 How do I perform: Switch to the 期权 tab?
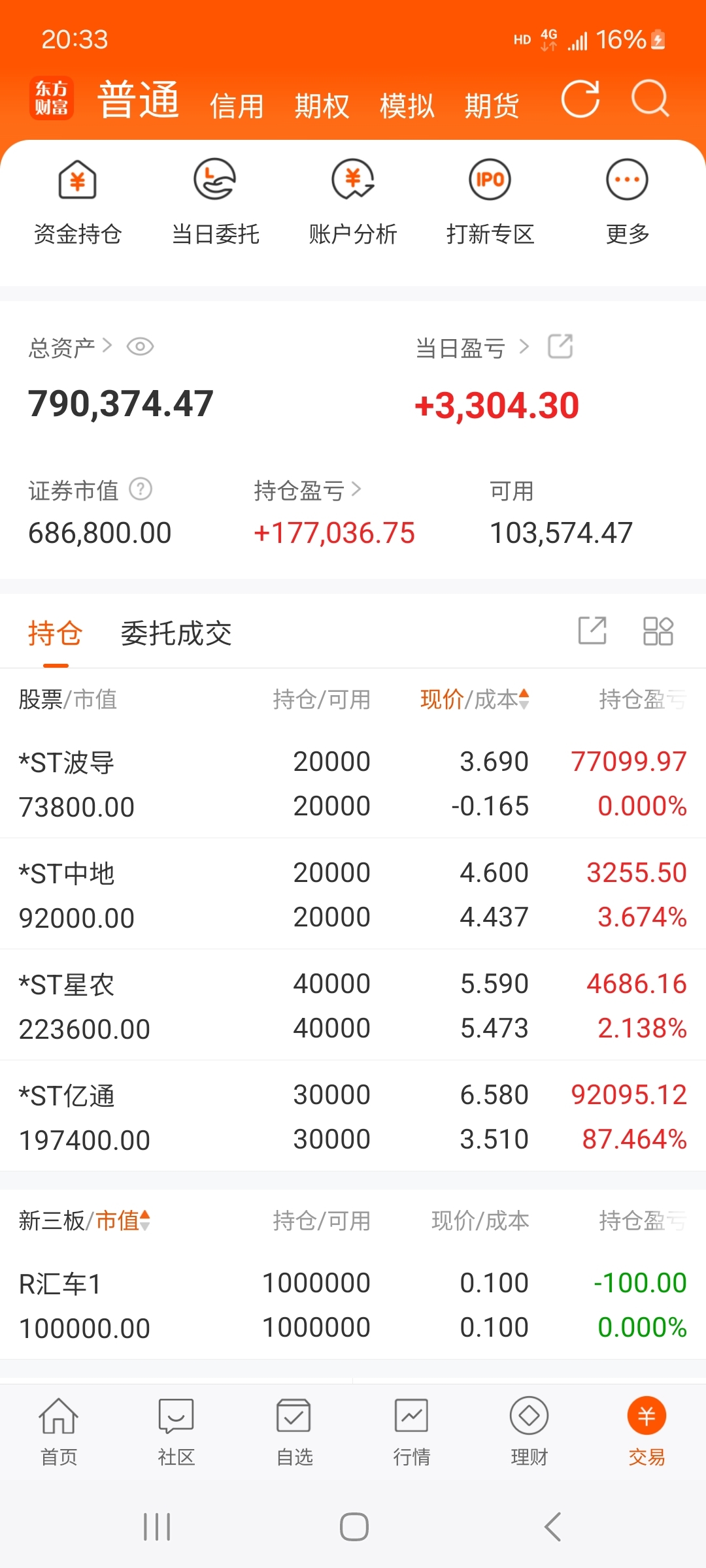pyautogui.click(x=322, y=106)
